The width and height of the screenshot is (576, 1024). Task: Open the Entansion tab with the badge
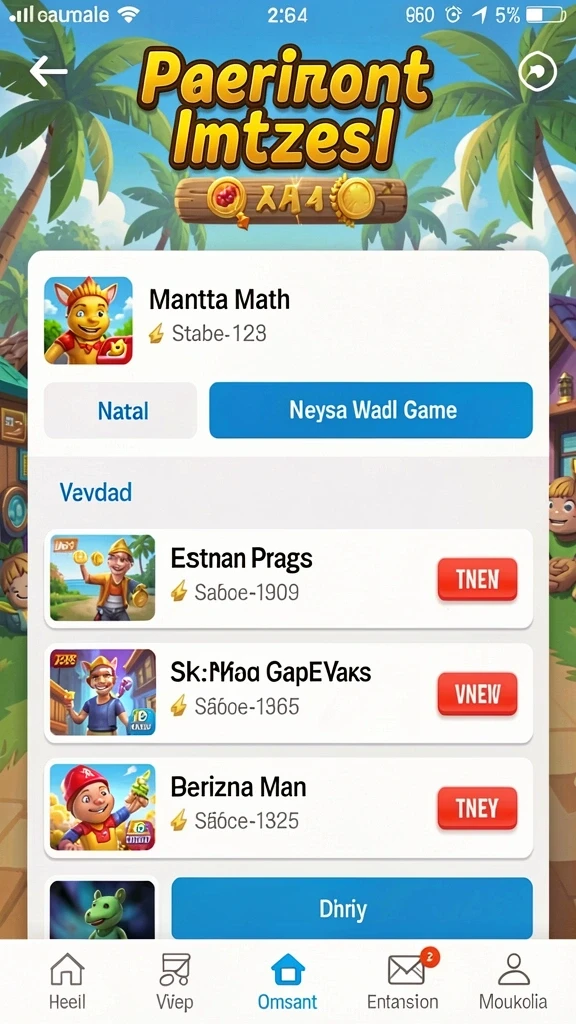click(x=402, y=981)
